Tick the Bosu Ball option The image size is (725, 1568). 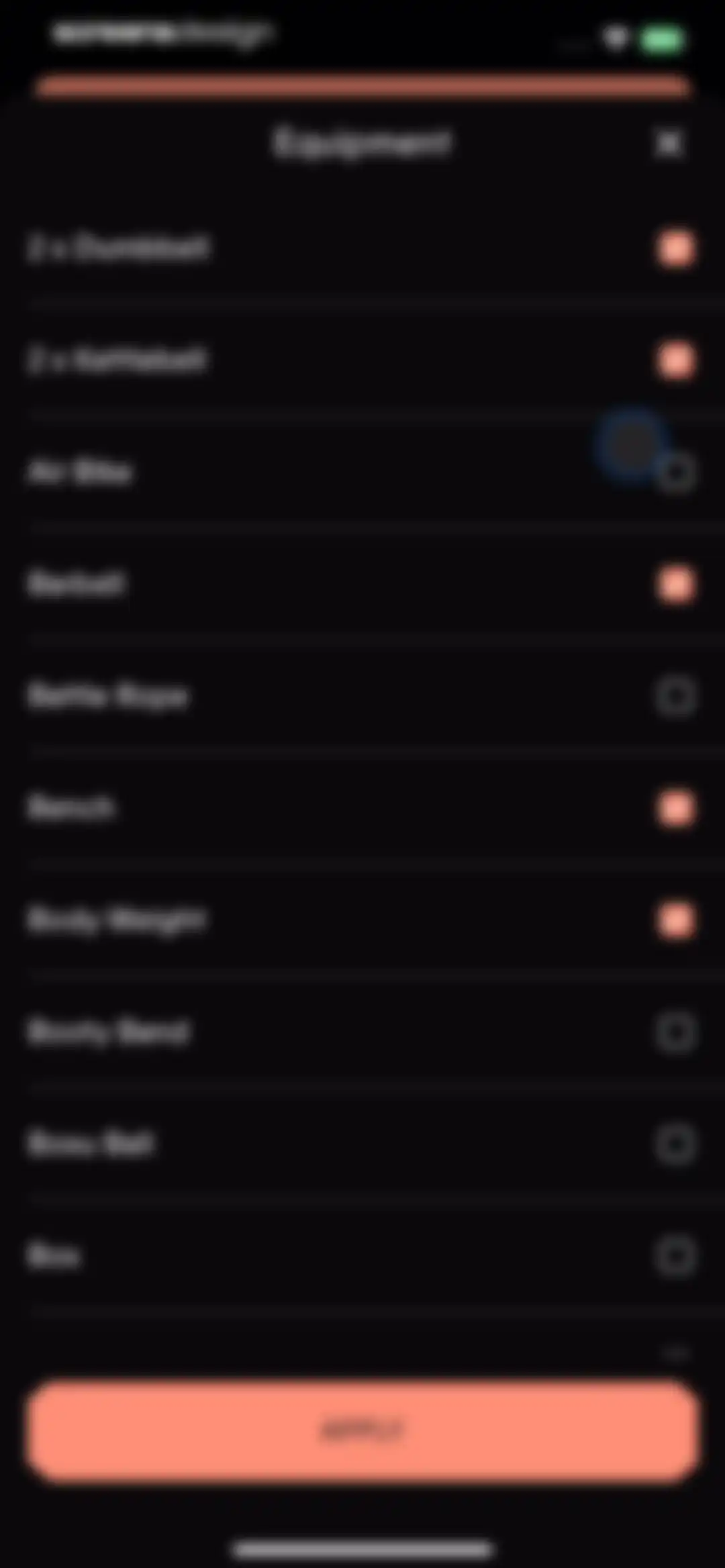pos(675,1144)
